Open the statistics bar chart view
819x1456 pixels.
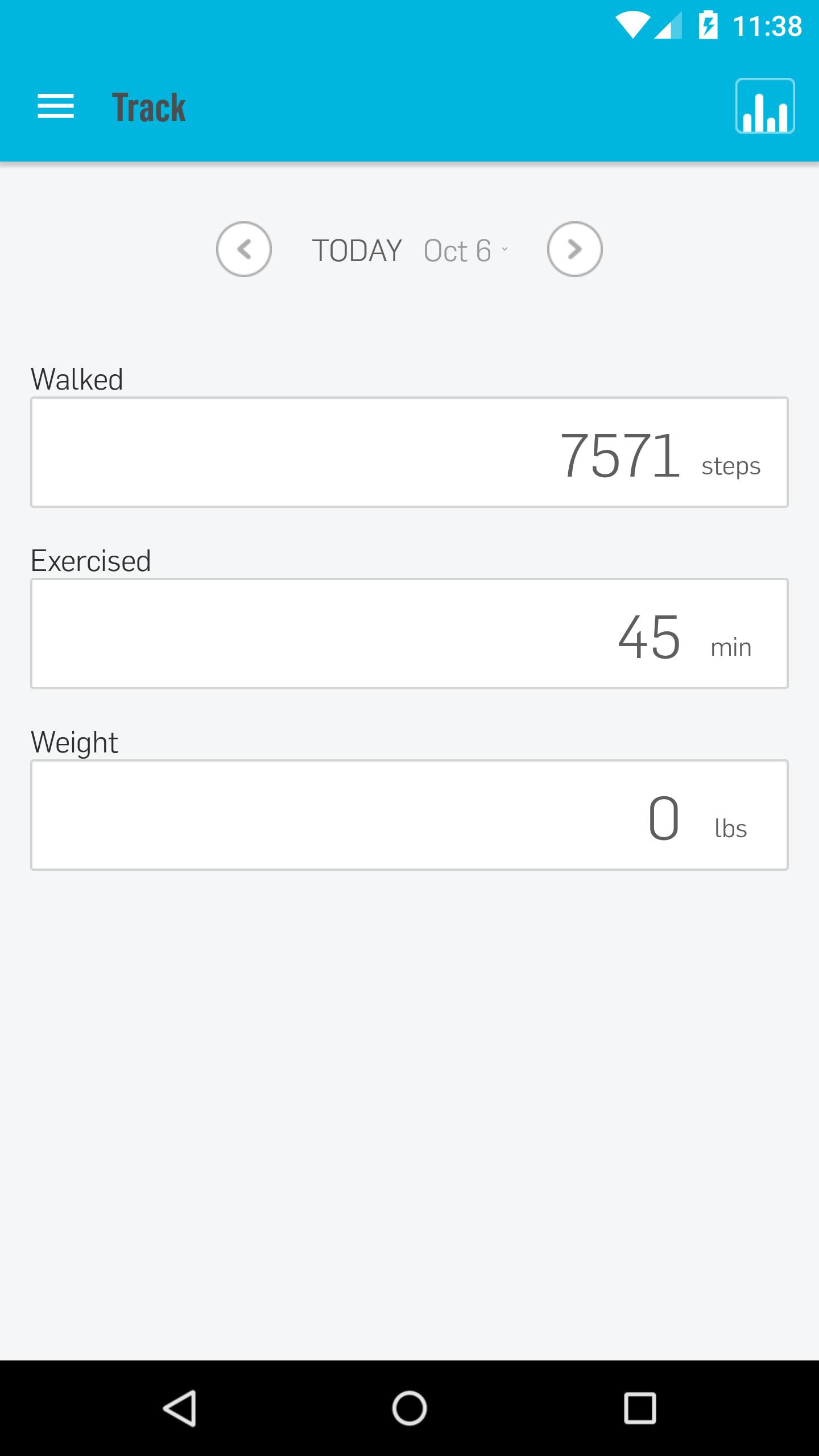click(x=764, y=107)
